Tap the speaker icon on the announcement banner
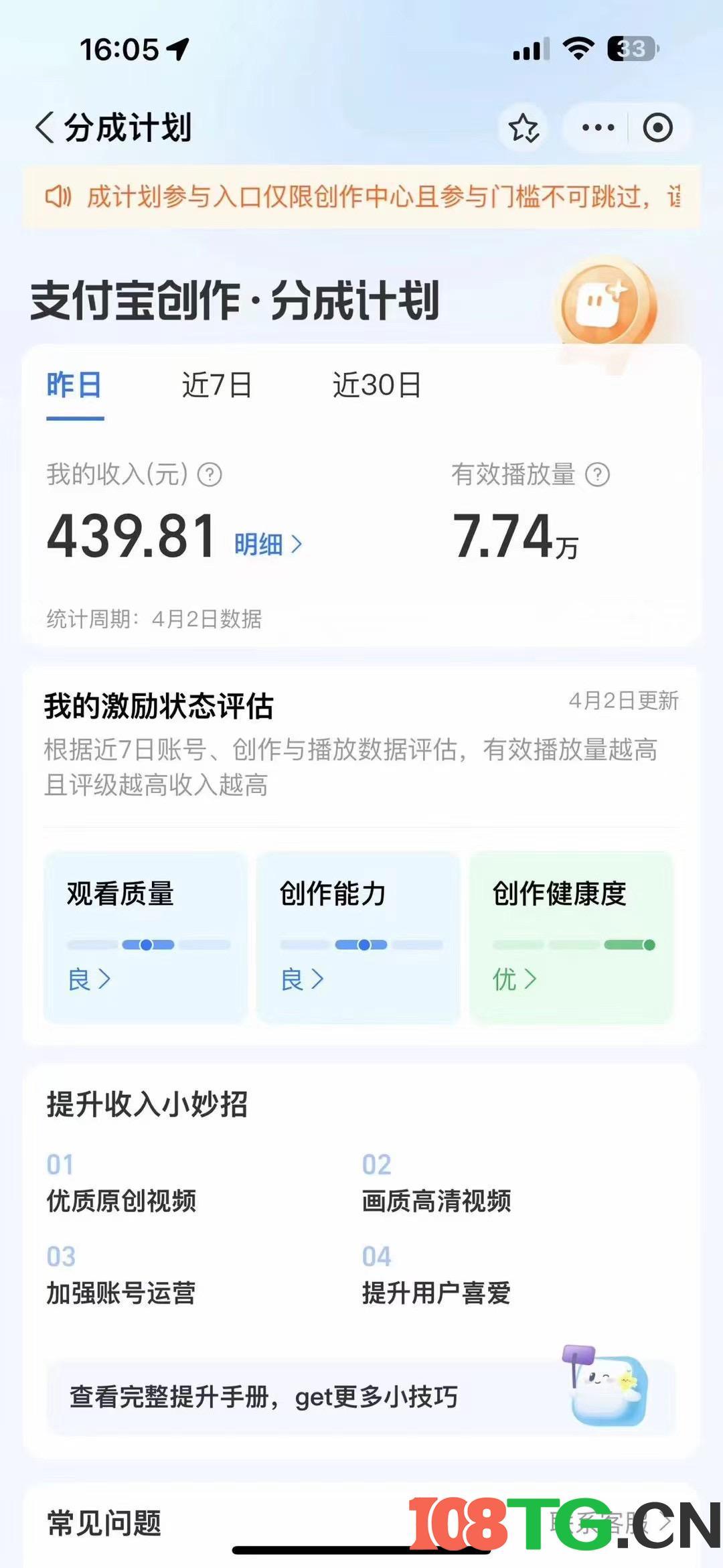The image size is (723, 1568). point(60,194)
